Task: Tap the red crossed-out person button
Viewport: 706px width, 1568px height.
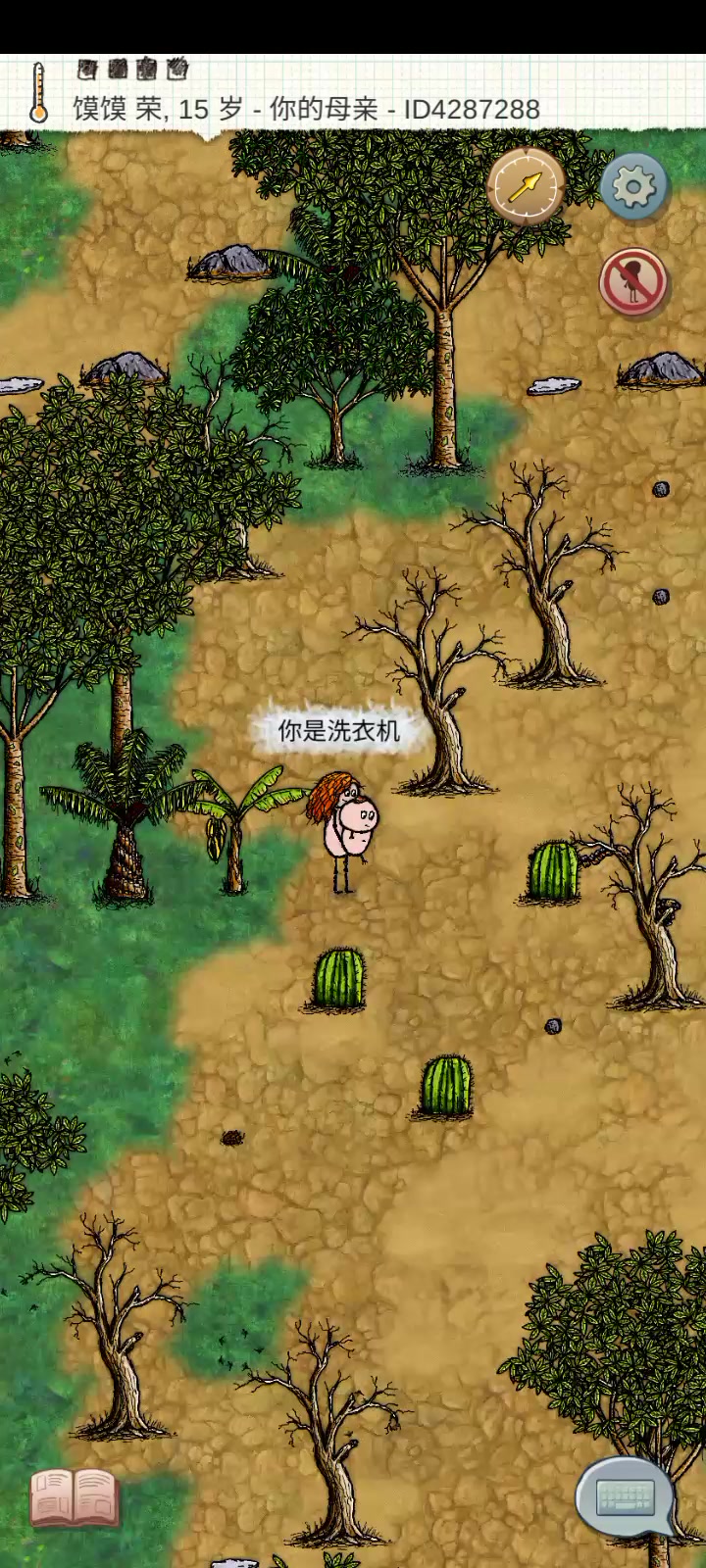Action: [633, 281]
